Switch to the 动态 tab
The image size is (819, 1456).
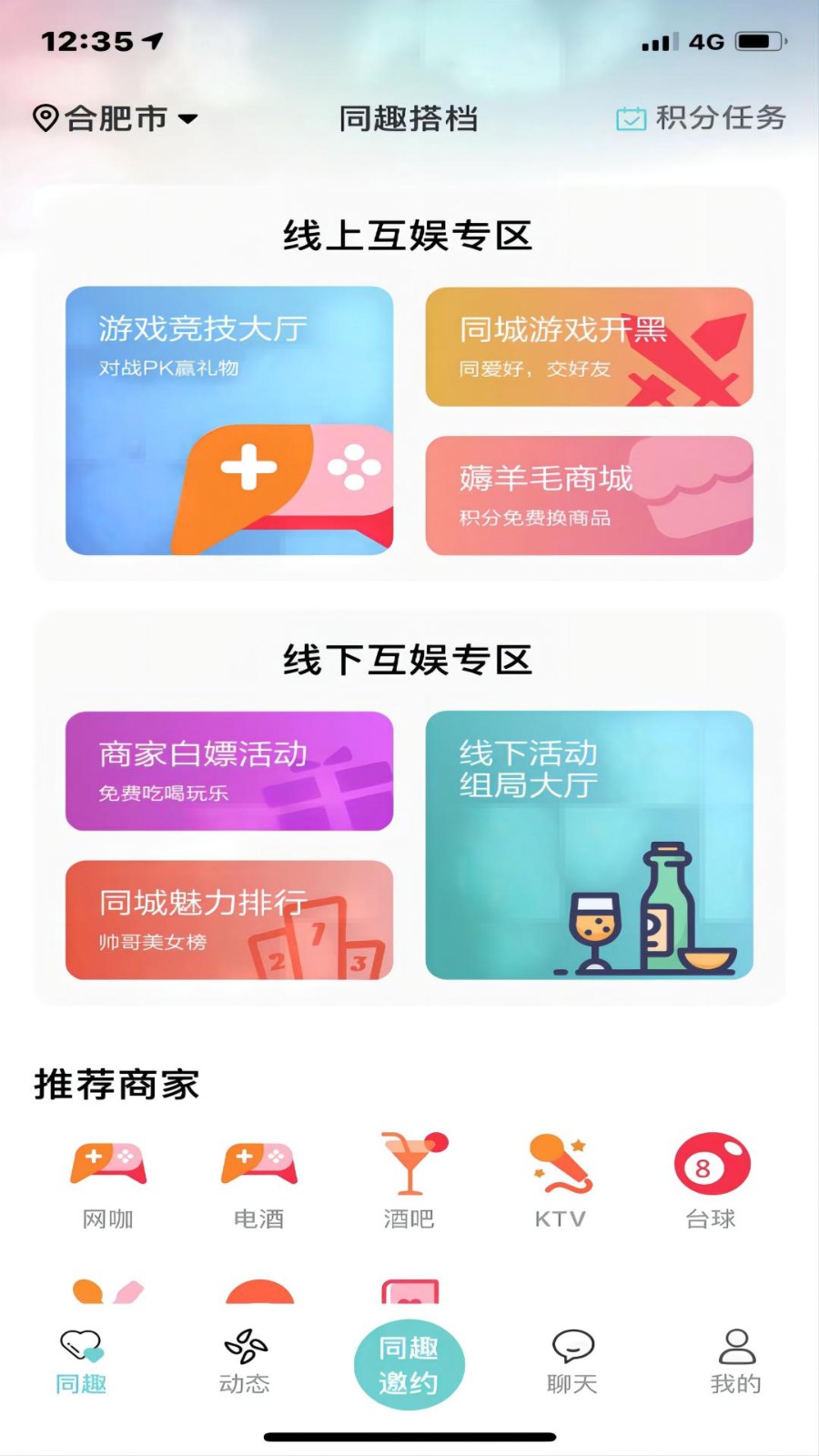245,1362
